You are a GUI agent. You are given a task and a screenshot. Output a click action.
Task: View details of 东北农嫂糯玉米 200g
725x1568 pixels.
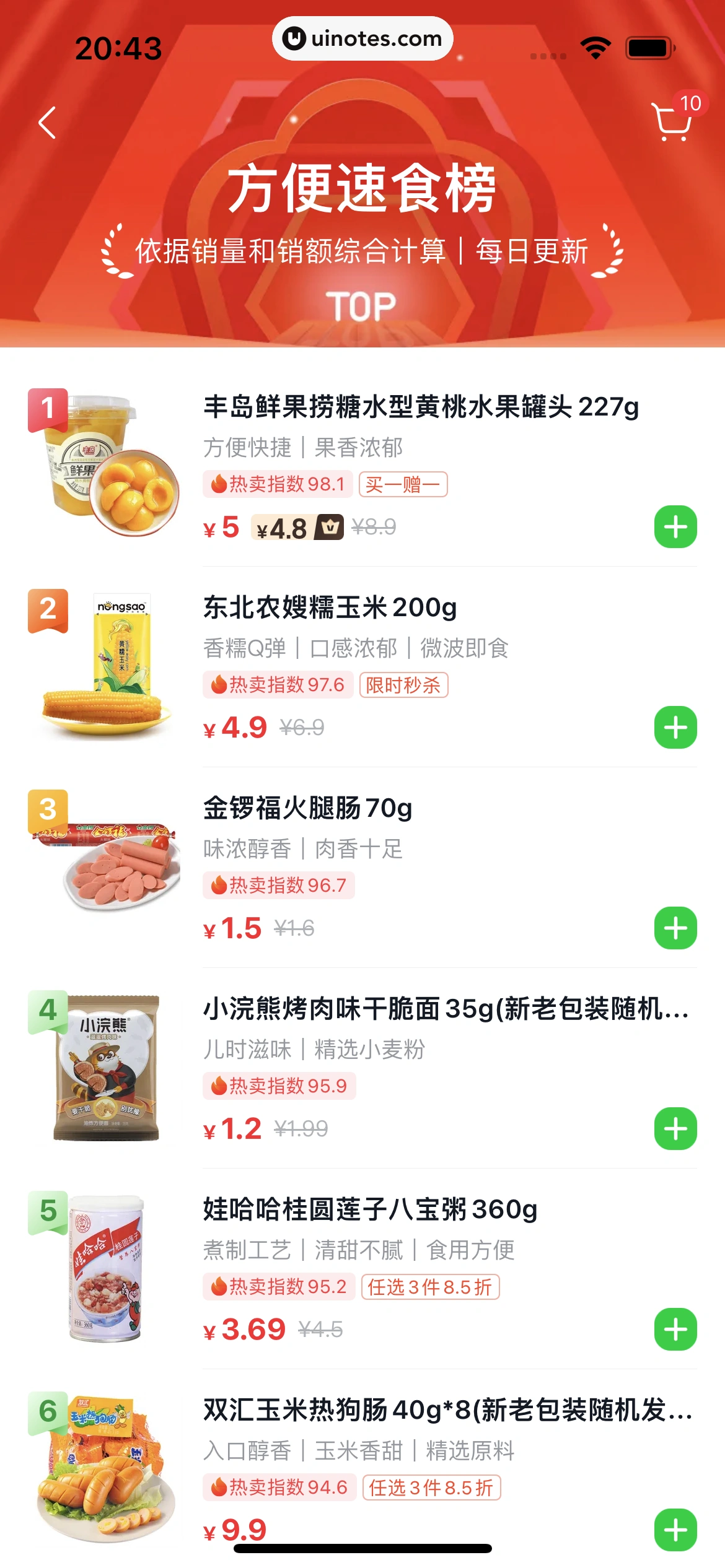330,608
